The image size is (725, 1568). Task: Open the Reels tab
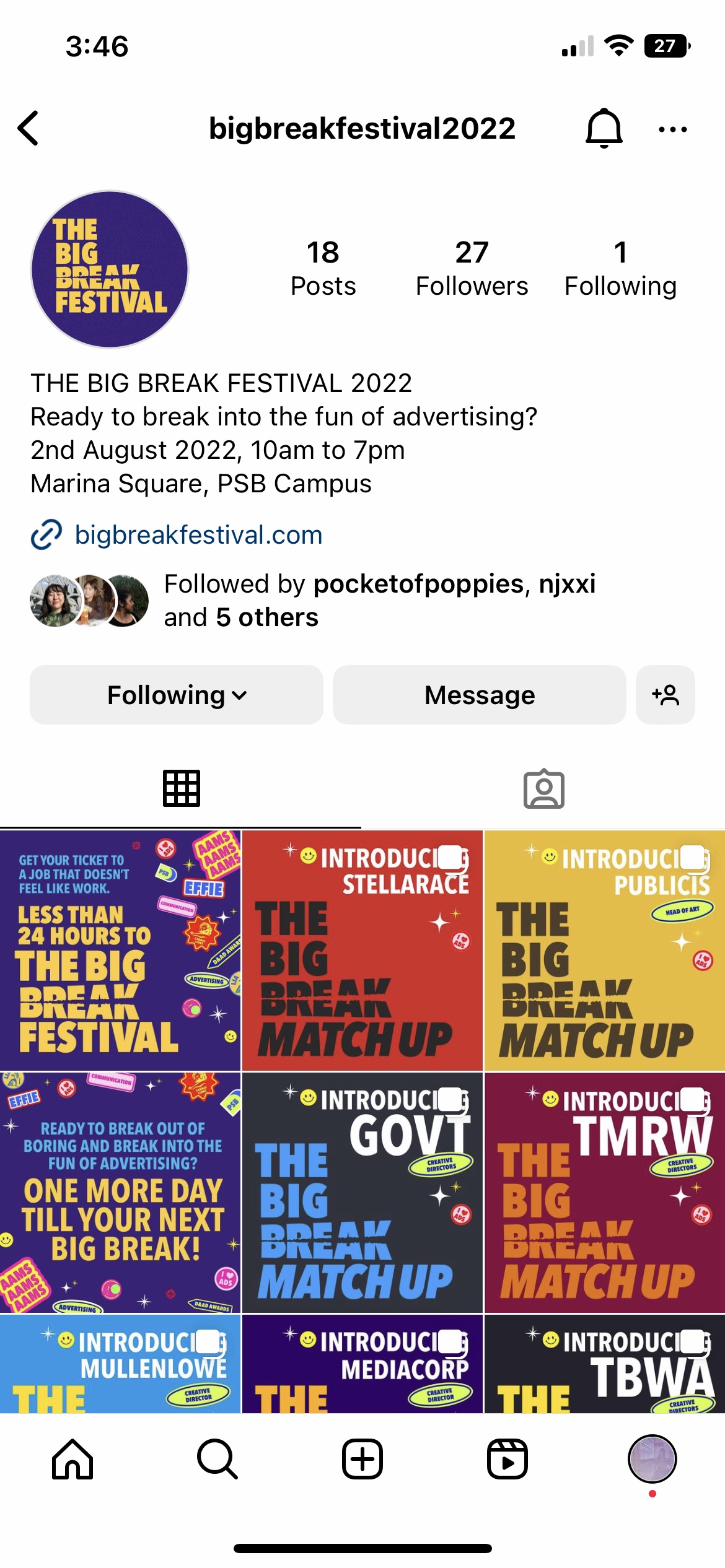tap(507, 1459)
